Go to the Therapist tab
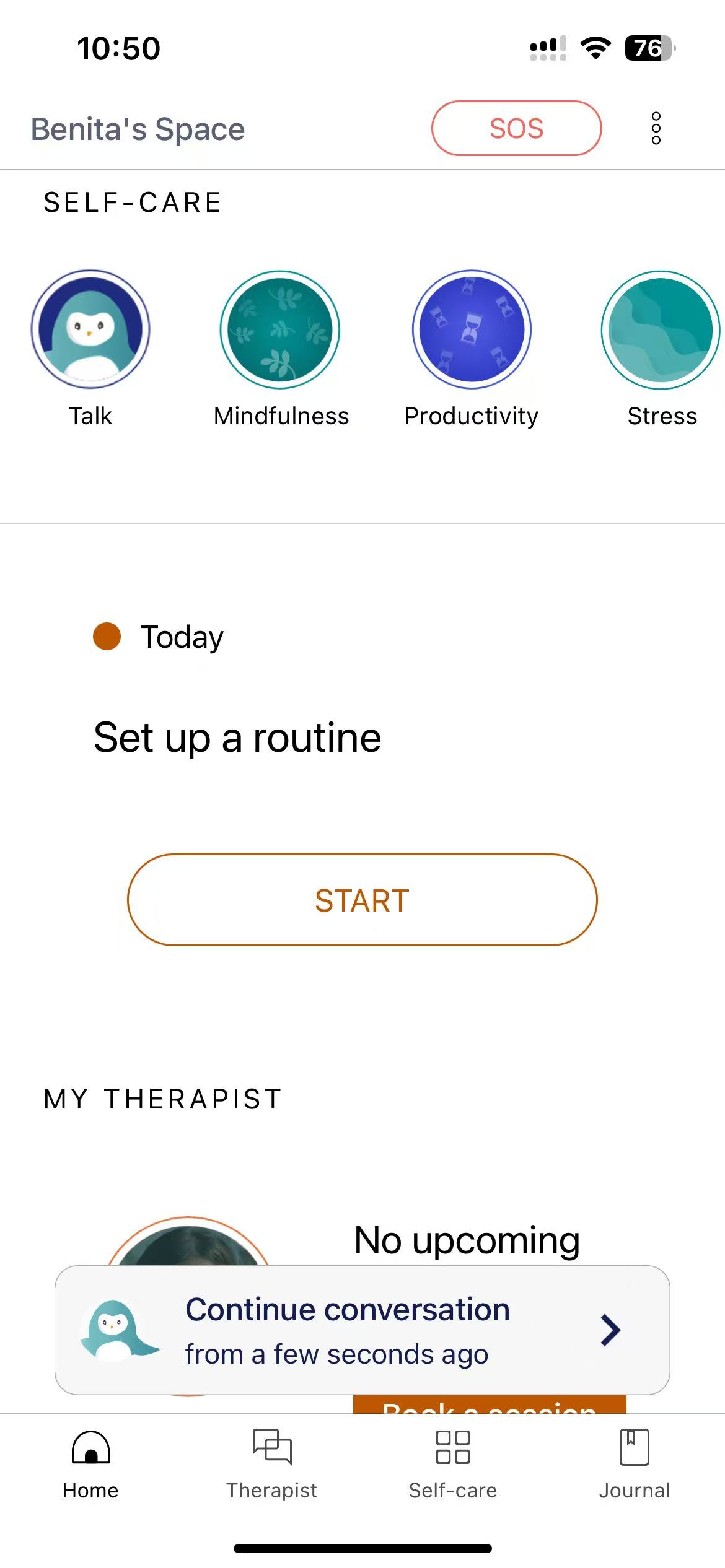This screenshot has width=725, height=1568. [x=271, y=1464]
